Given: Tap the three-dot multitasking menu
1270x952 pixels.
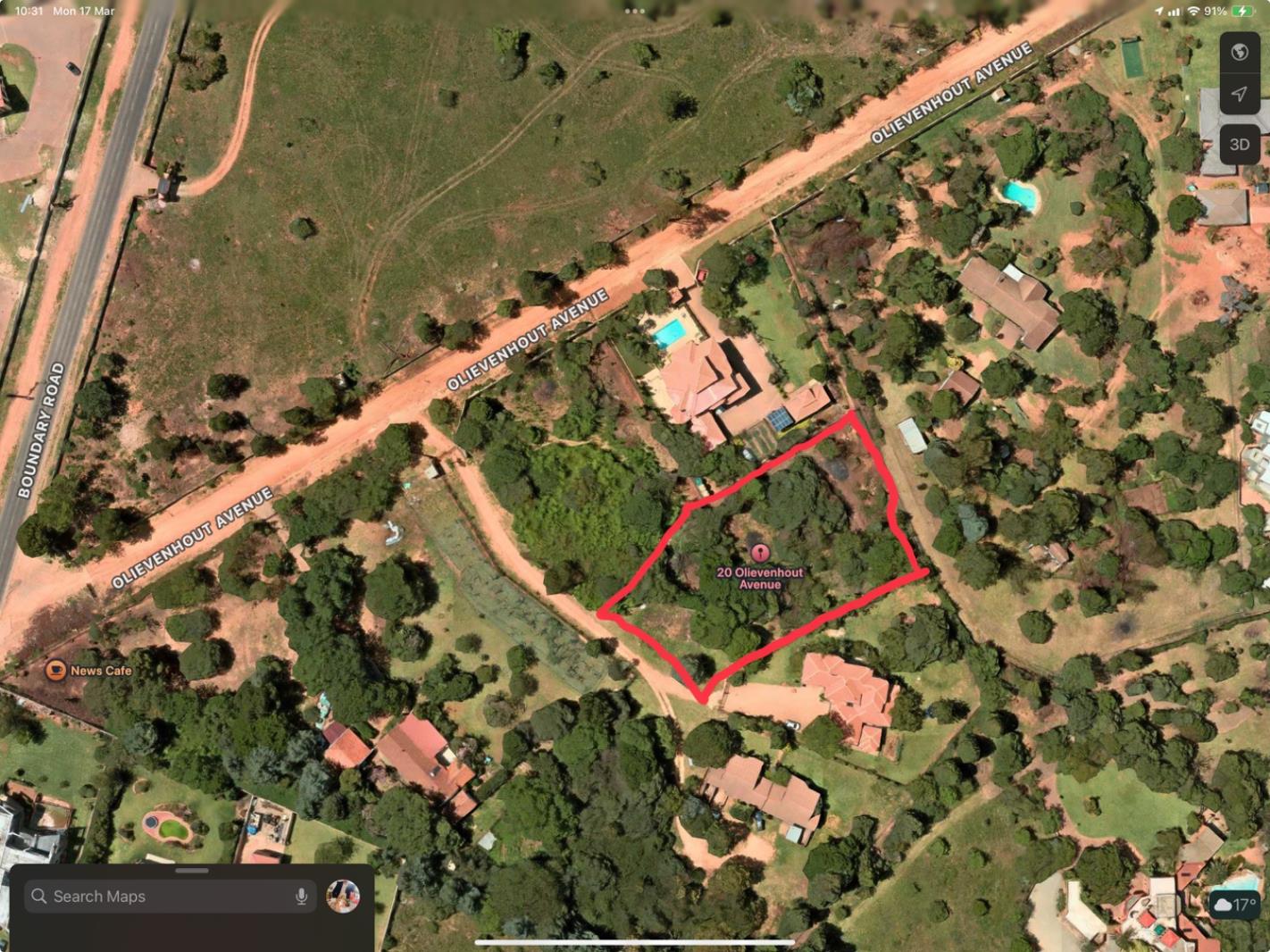Looking at the screenshot, I should tap(635, 12).
